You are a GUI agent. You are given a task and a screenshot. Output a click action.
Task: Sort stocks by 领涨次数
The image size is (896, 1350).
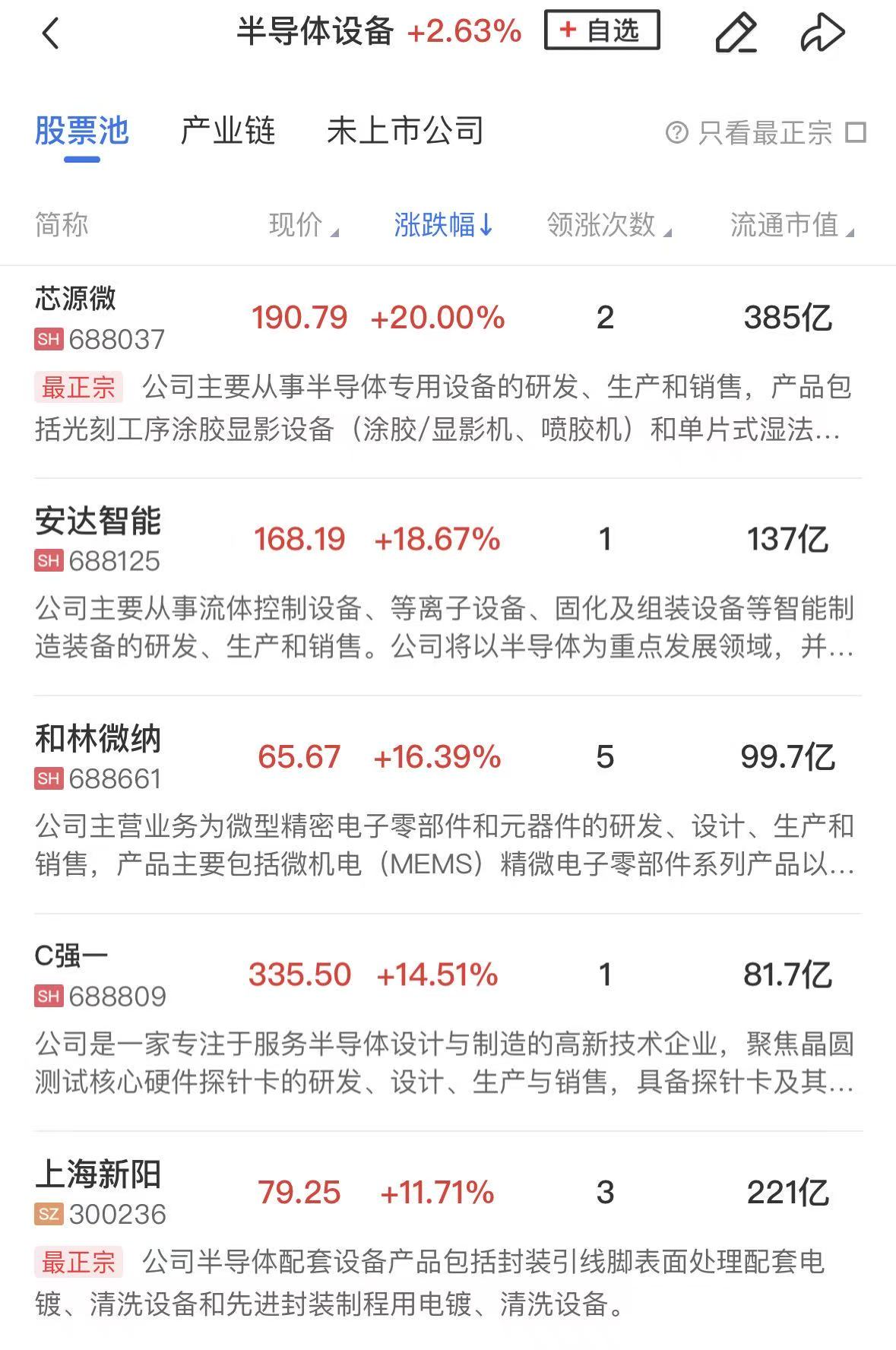pyautogui.click(x=608, y=225)
